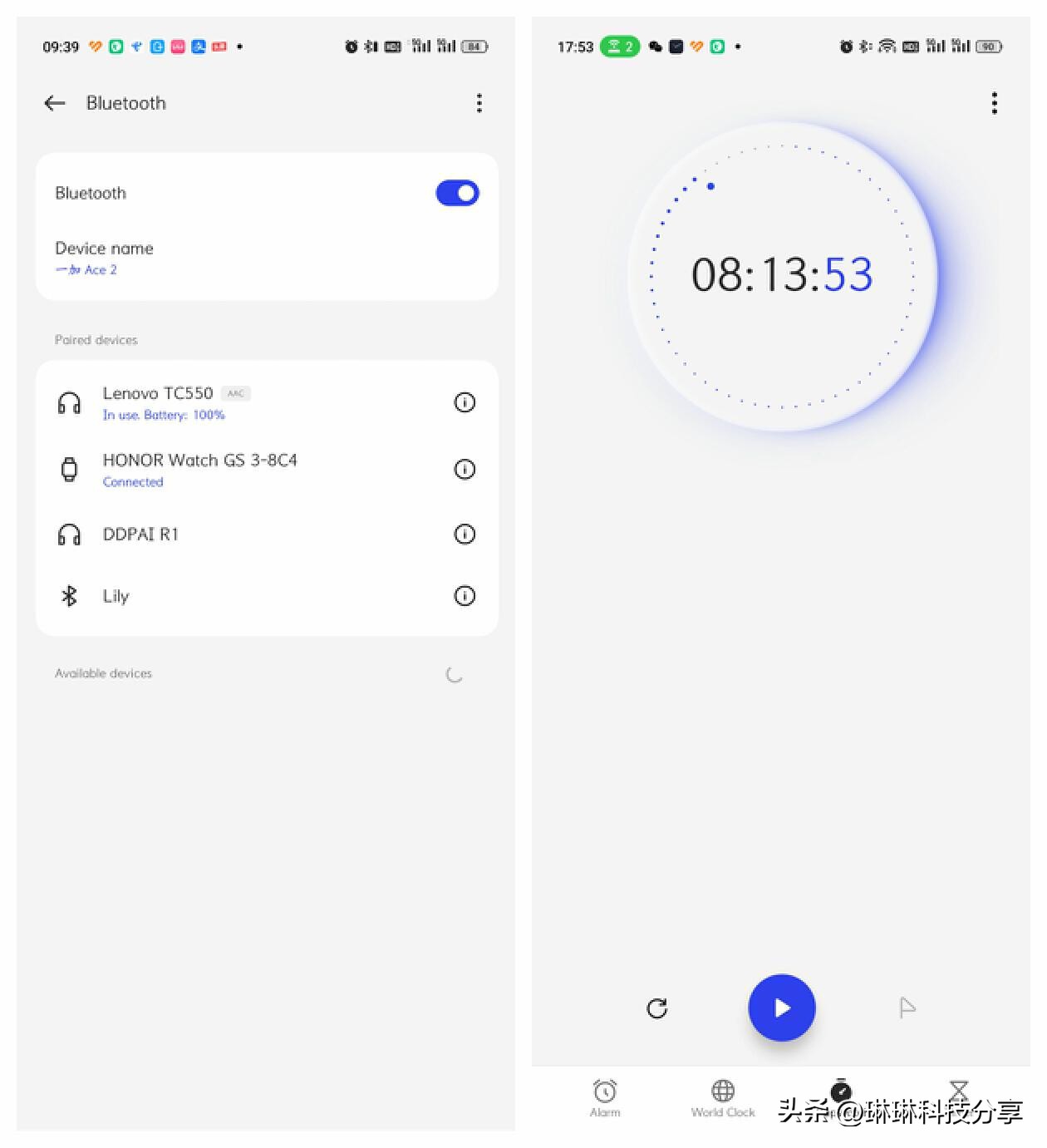Show details for the Lily device
This screenshot has height=1148, width=1047.
pyautogui.click(x=465, y=595)
